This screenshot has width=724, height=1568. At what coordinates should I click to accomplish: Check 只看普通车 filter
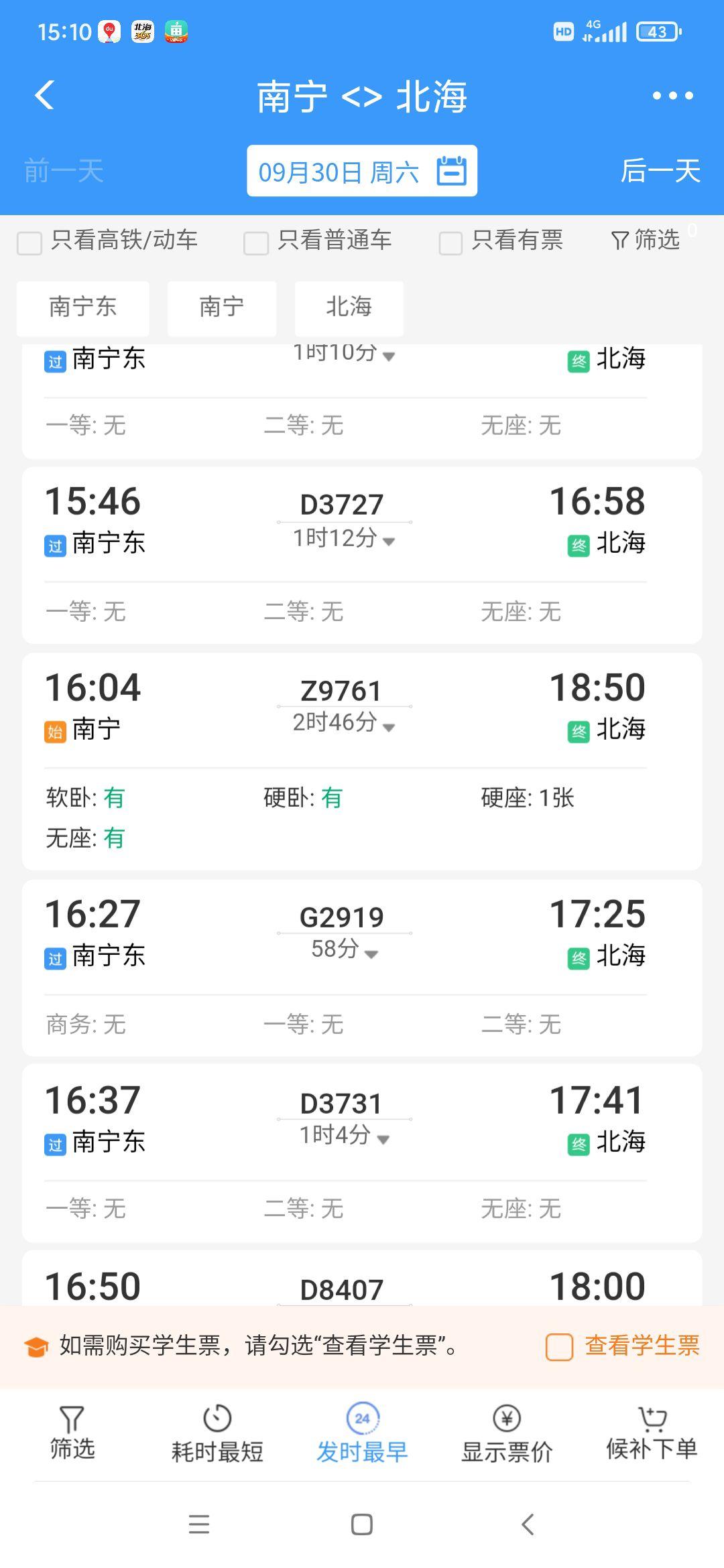(x=318, y=241)
